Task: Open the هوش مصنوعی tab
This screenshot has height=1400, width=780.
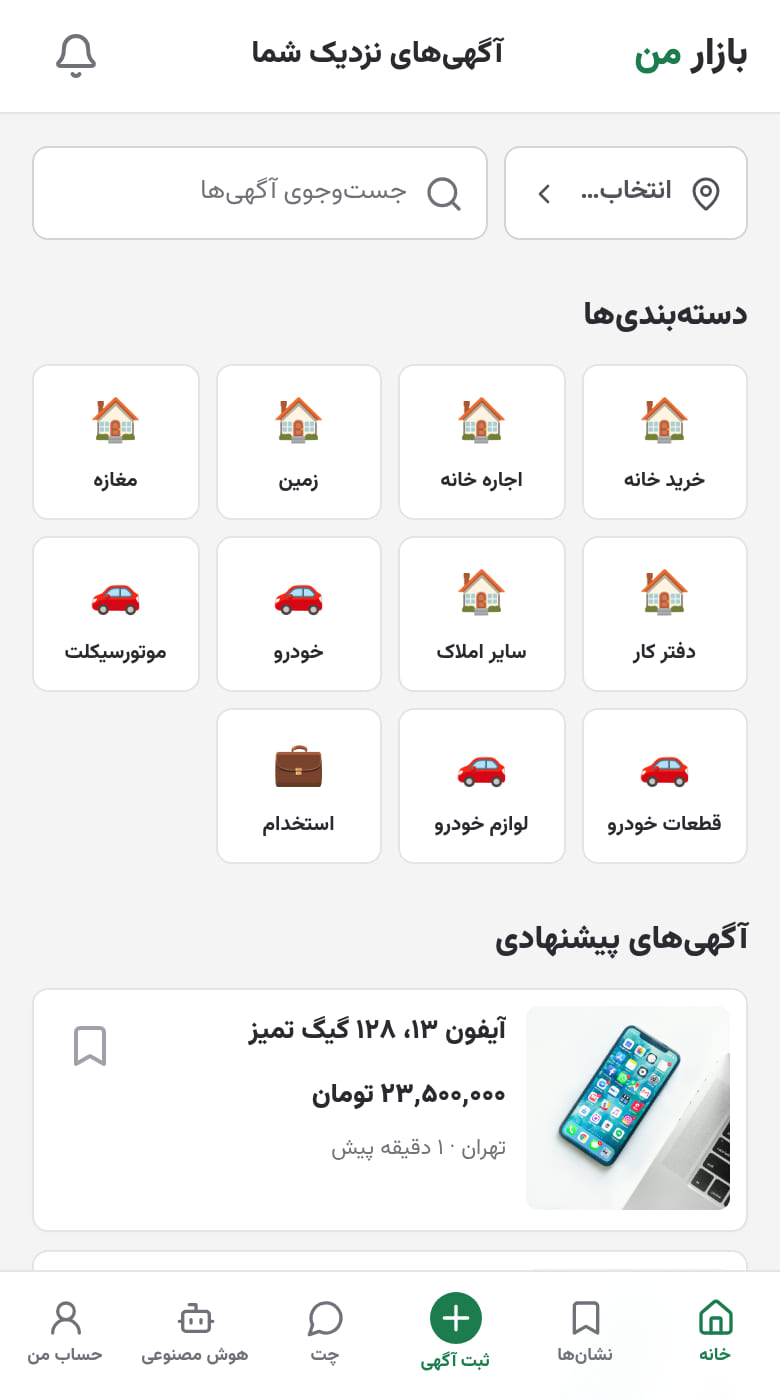Action: coord(195,1332)
